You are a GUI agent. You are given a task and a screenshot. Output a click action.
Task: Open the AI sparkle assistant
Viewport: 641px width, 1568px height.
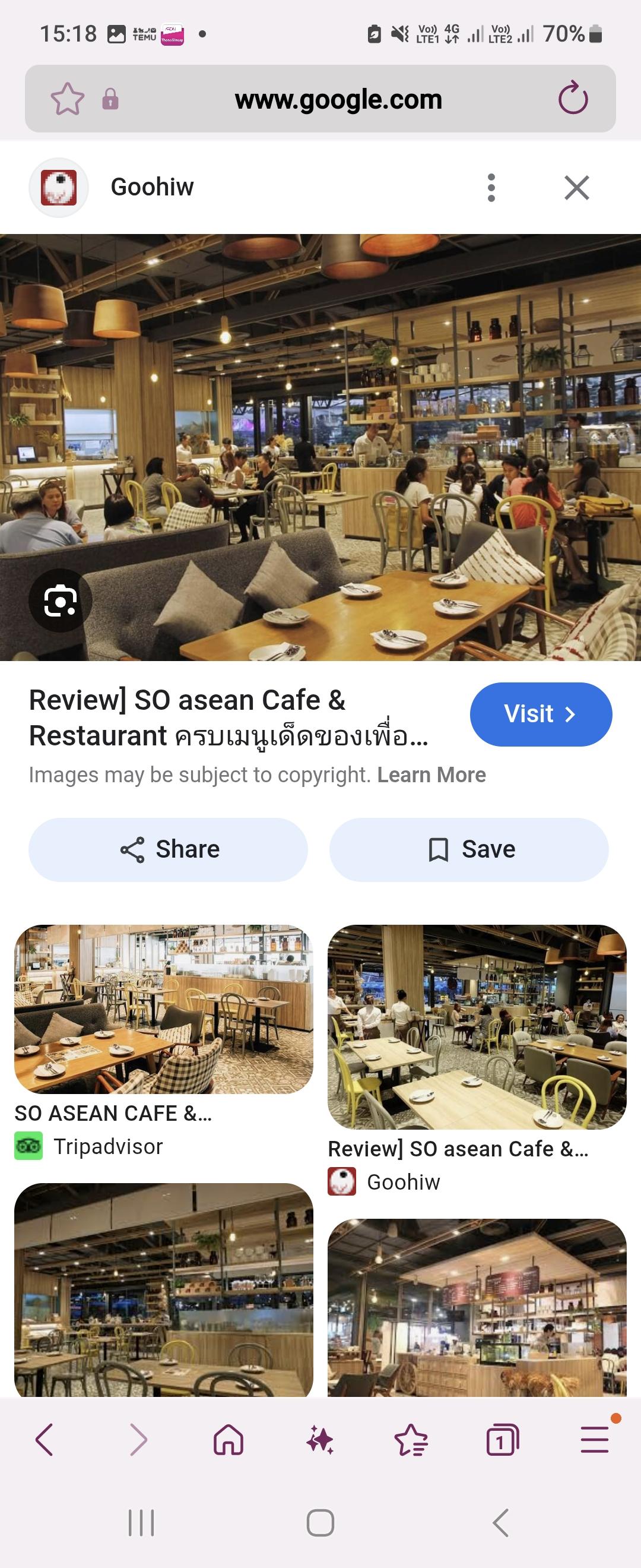320,1440
